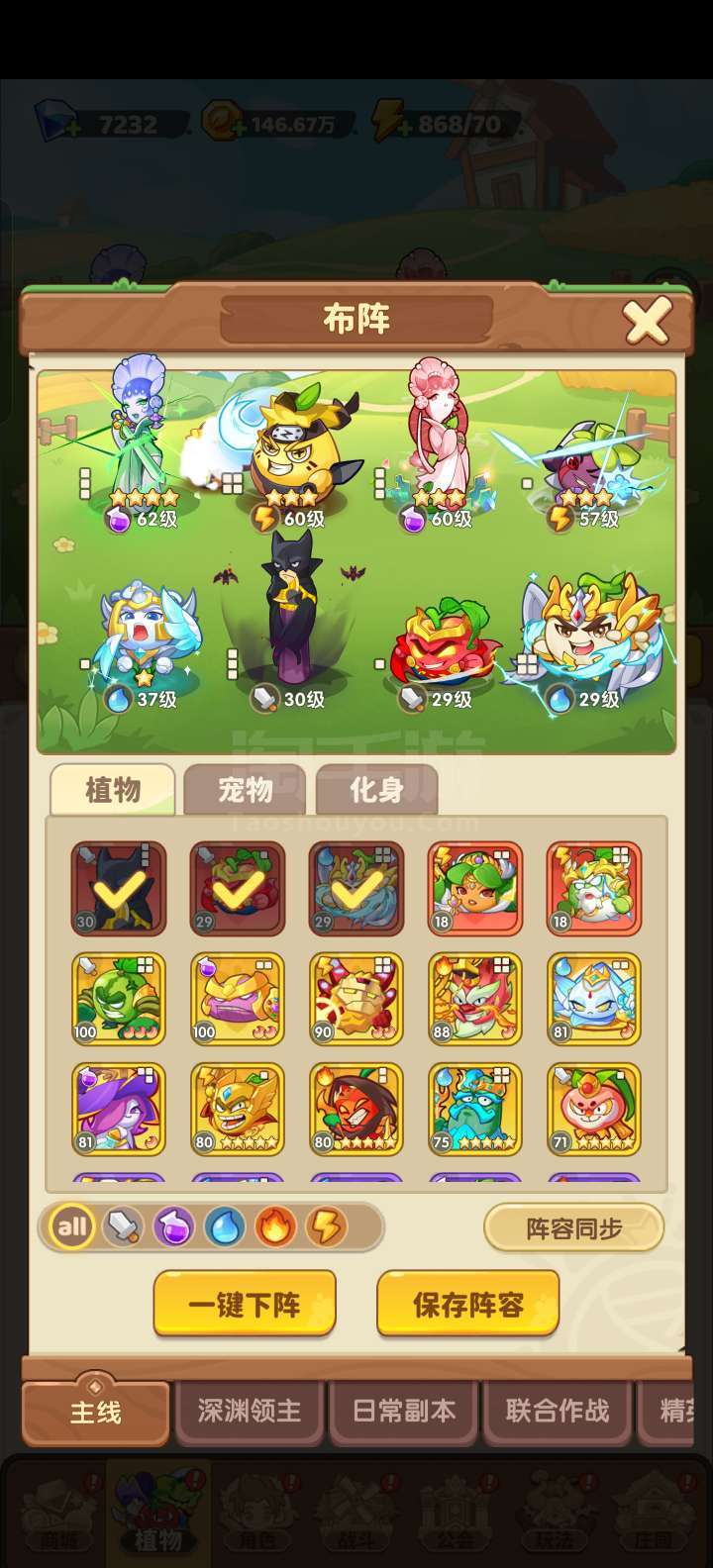
Task: Filter plants by lightning type
Action: [325, 1228]
